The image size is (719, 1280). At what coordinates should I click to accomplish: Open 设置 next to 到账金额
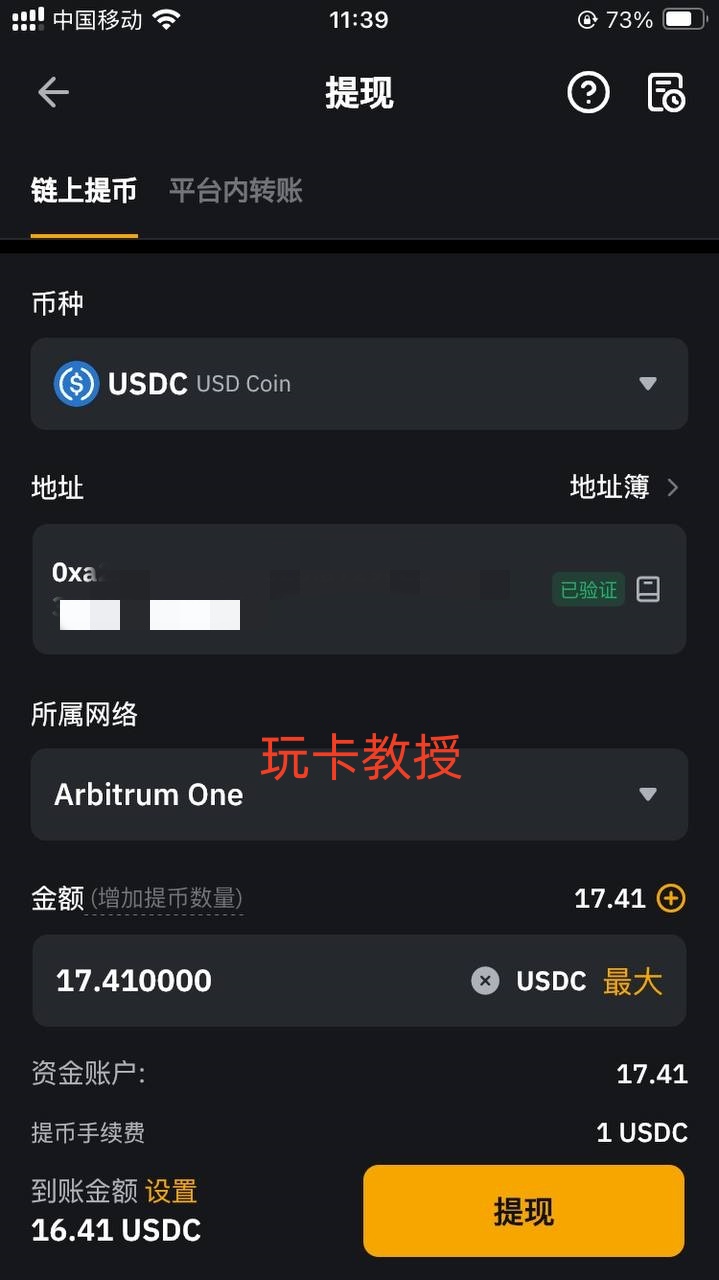(x=171, y=1191)
